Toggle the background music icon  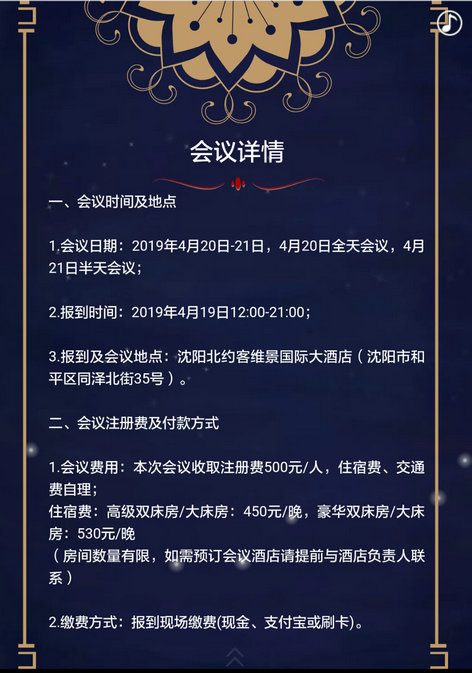point(449,22)
